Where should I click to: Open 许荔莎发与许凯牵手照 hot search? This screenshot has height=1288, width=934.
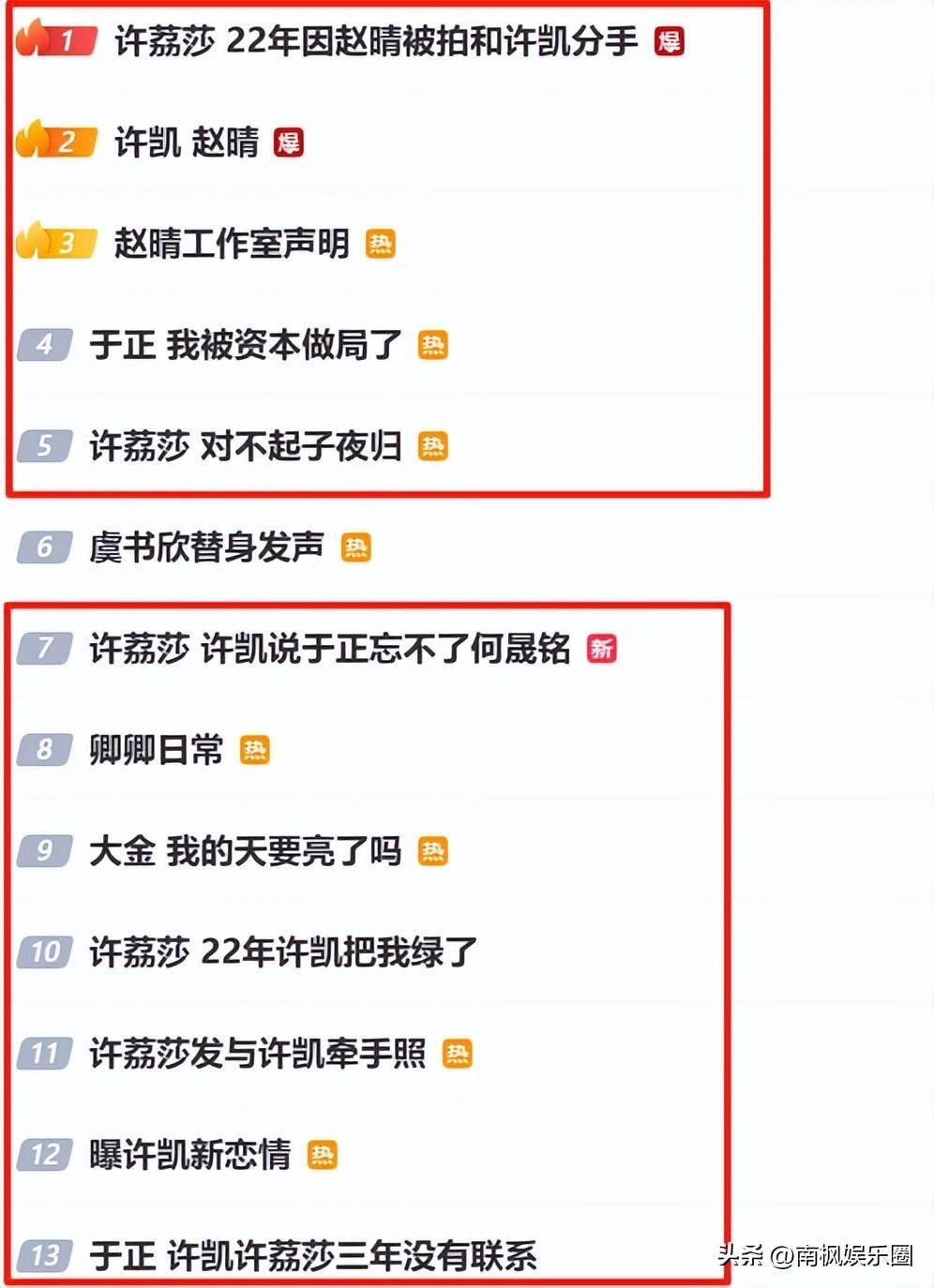point(258,1054)
